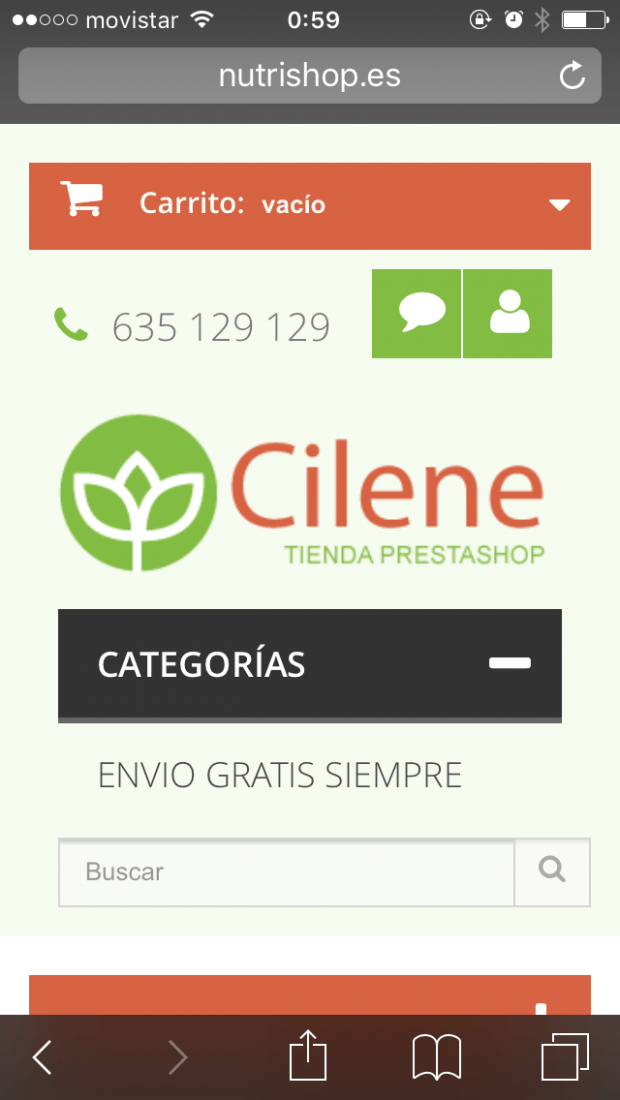Reload the nutrishop.es page
This screenshot has height=1100, width=620.
pos(572,76)
